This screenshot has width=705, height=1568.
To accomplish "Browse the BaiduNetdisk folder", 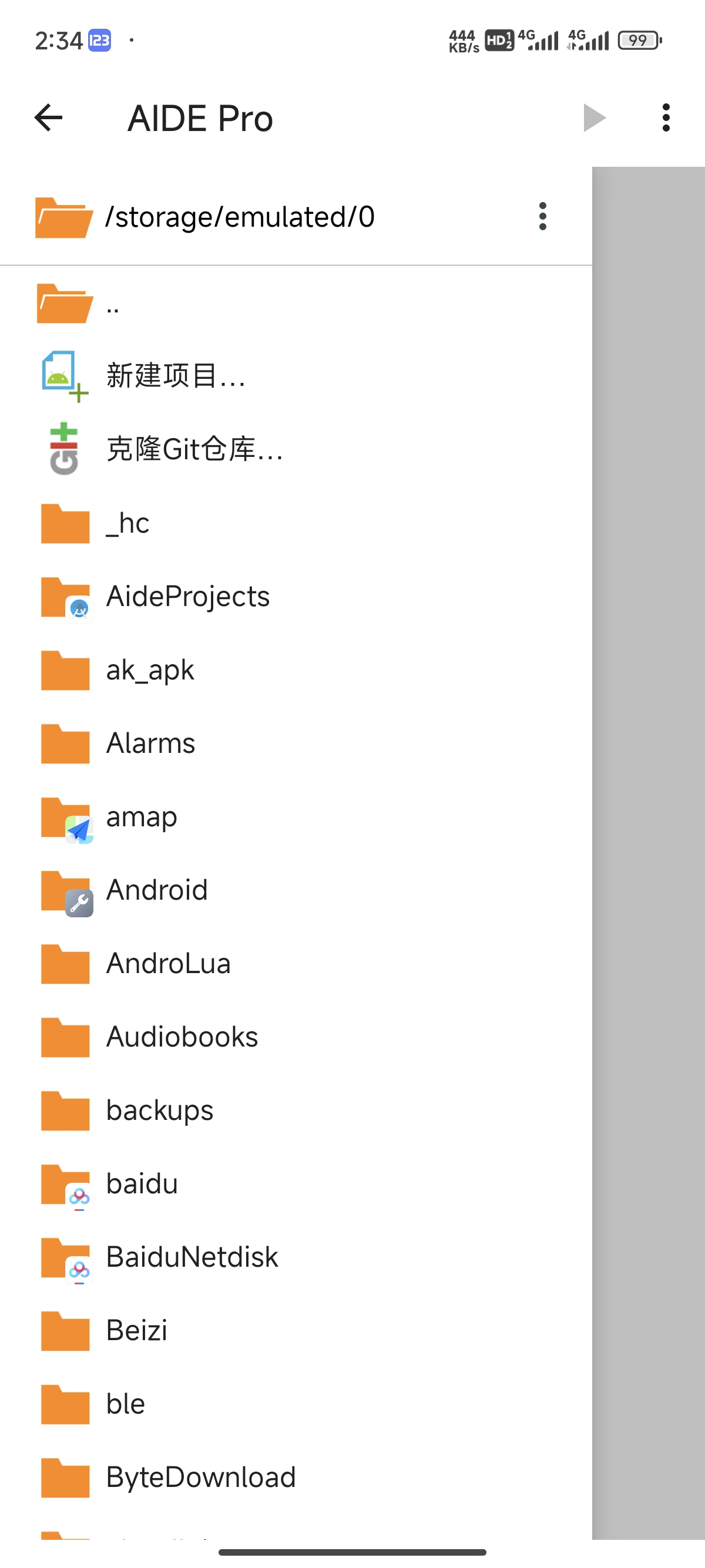I will 192,1257.
